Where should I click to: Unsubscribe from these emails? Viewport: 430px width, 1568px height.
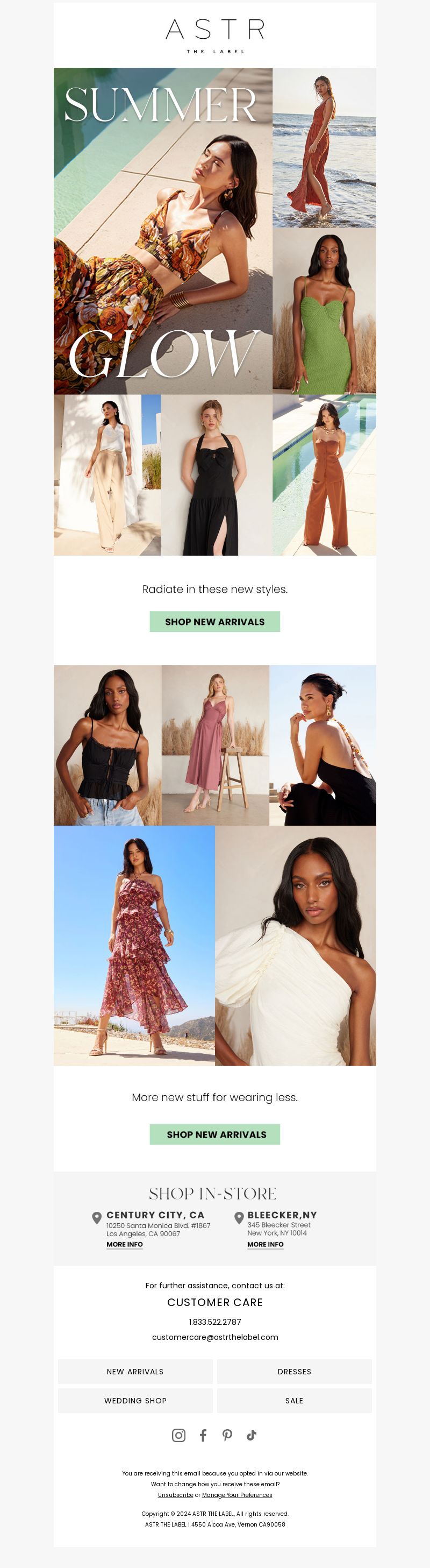175,1495
